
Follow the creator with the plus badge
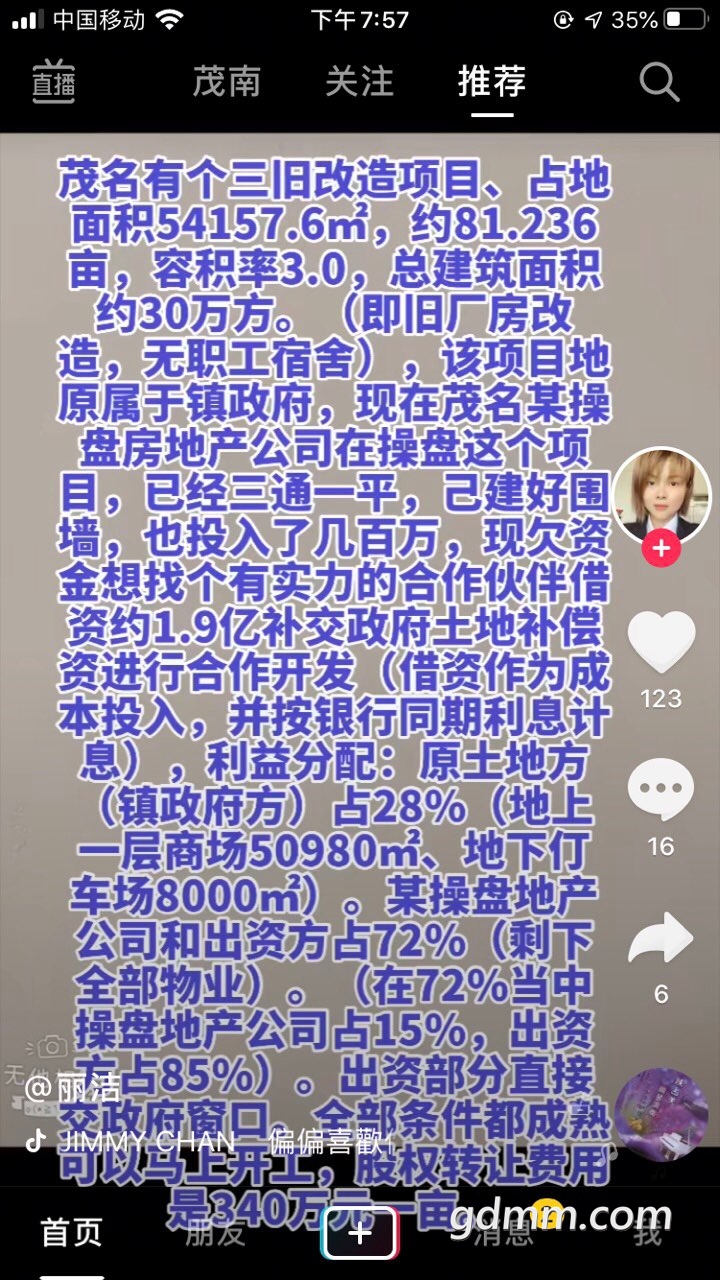[660, 549]
